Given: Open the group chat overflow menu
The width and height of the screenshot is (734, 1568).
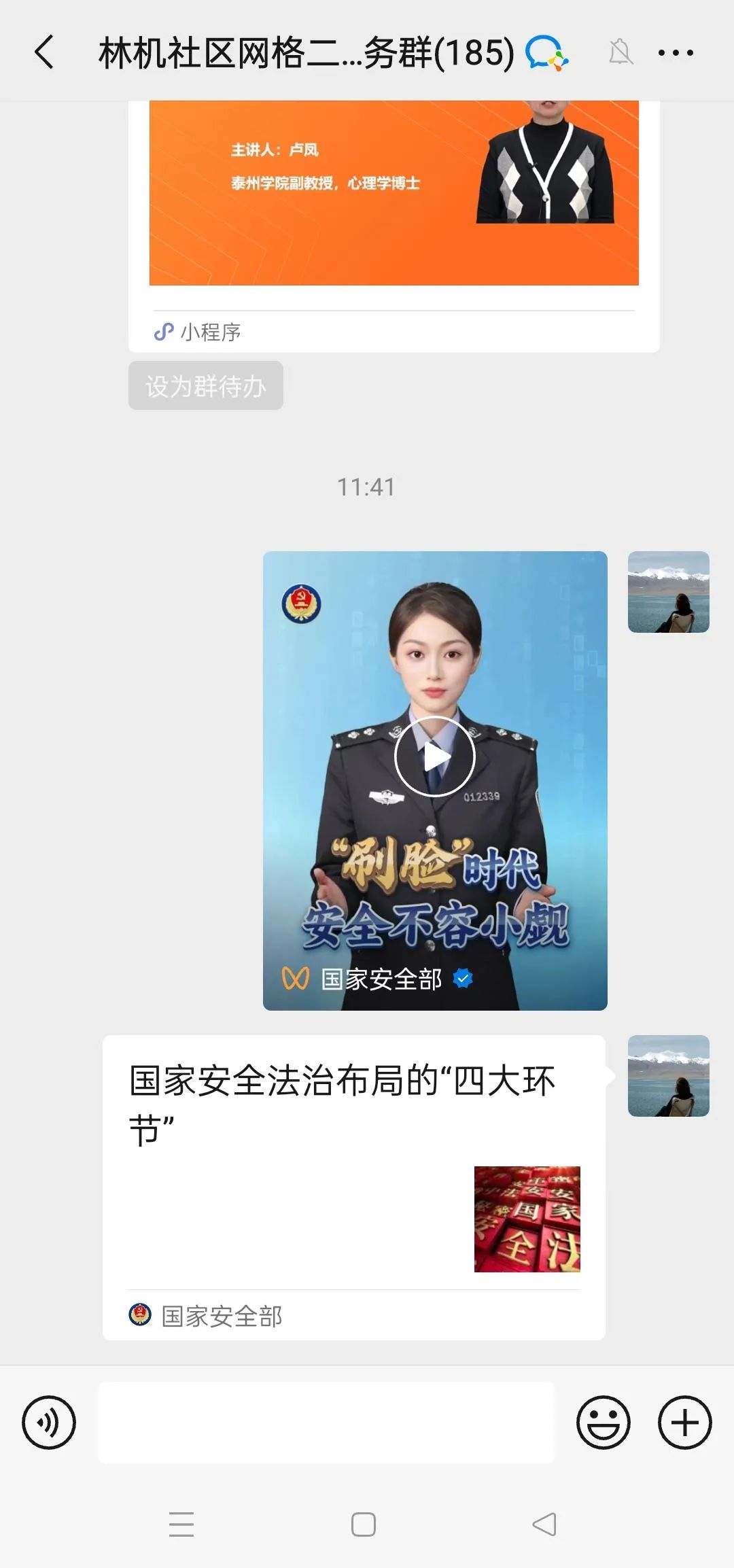Looking at the screenshot, I should click(676, 52).
